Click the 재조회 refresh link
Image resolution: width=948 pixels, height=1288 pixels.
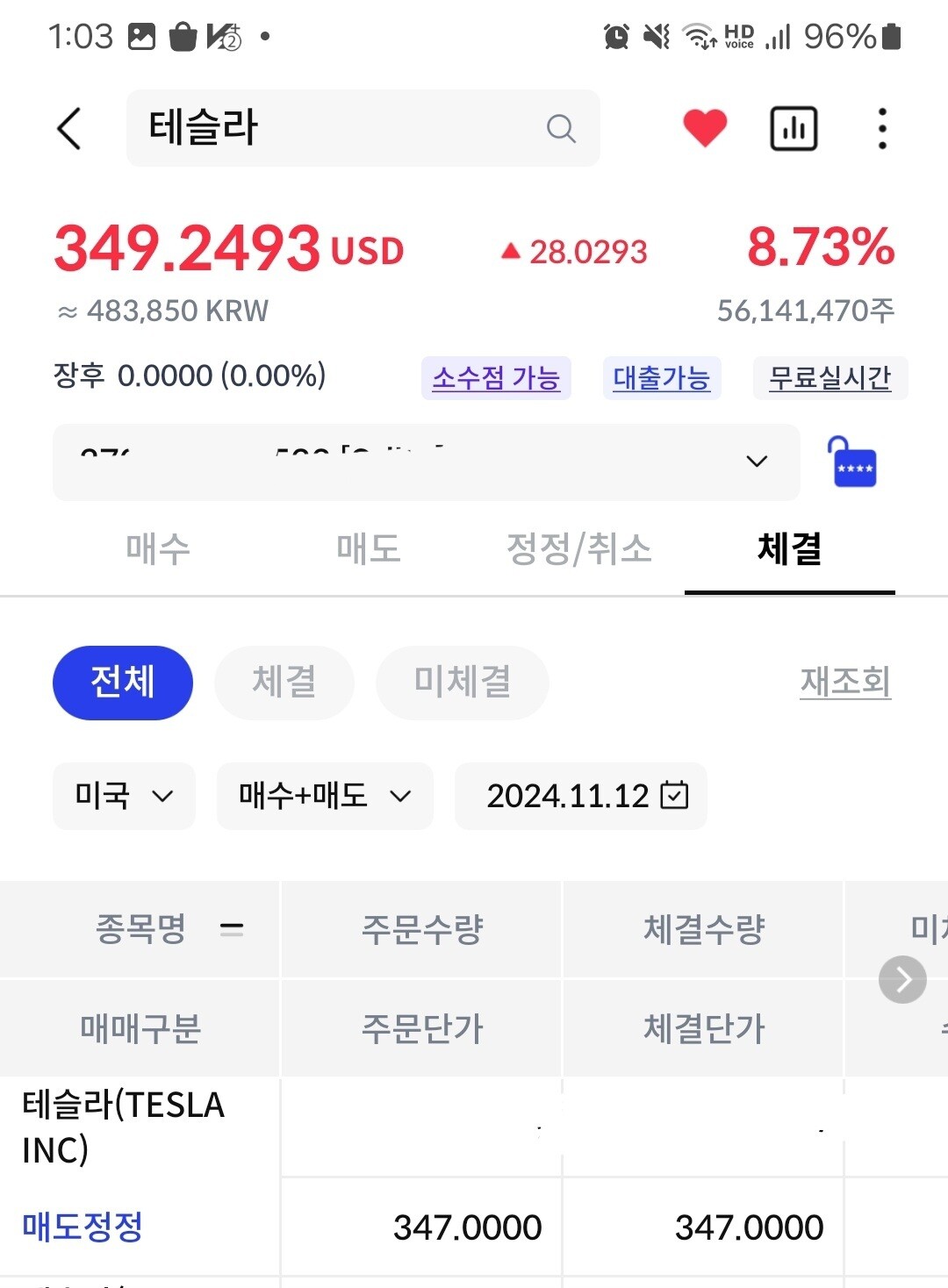click(845, 683)
